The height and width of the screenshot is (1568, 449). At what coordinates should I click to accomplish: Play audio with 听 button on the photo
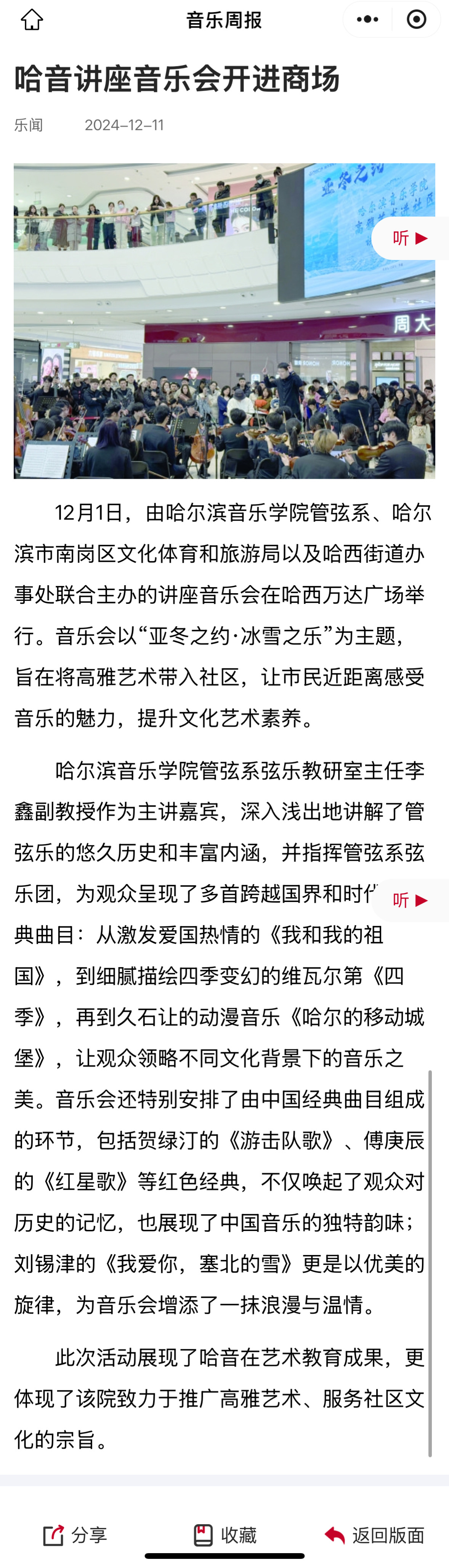tap(410, 238)
